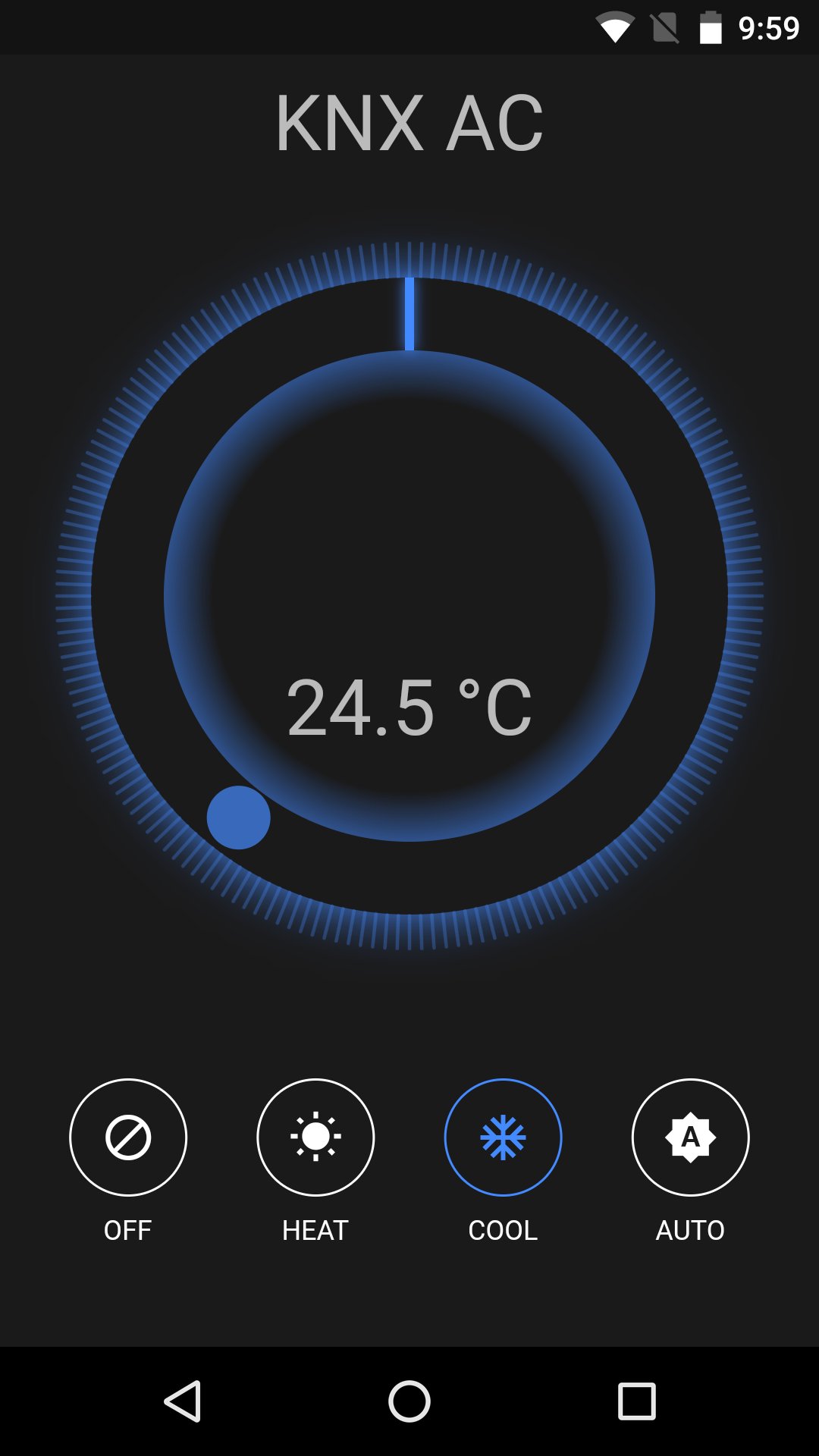Tap the OFF label text
Screen dimensions: 819x1456
pyautogui.click(x=129, y=1230)
